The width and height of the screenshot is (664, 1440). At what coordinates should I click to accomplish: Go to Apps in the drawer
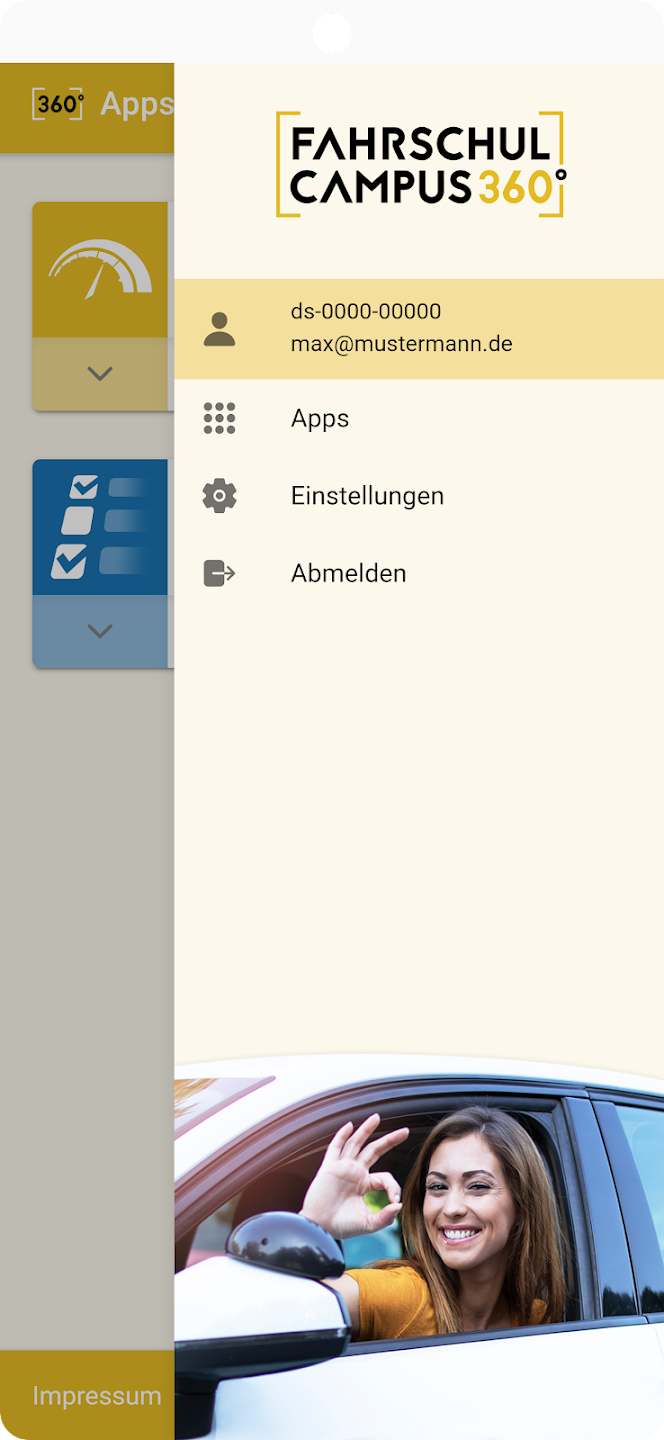419,418
